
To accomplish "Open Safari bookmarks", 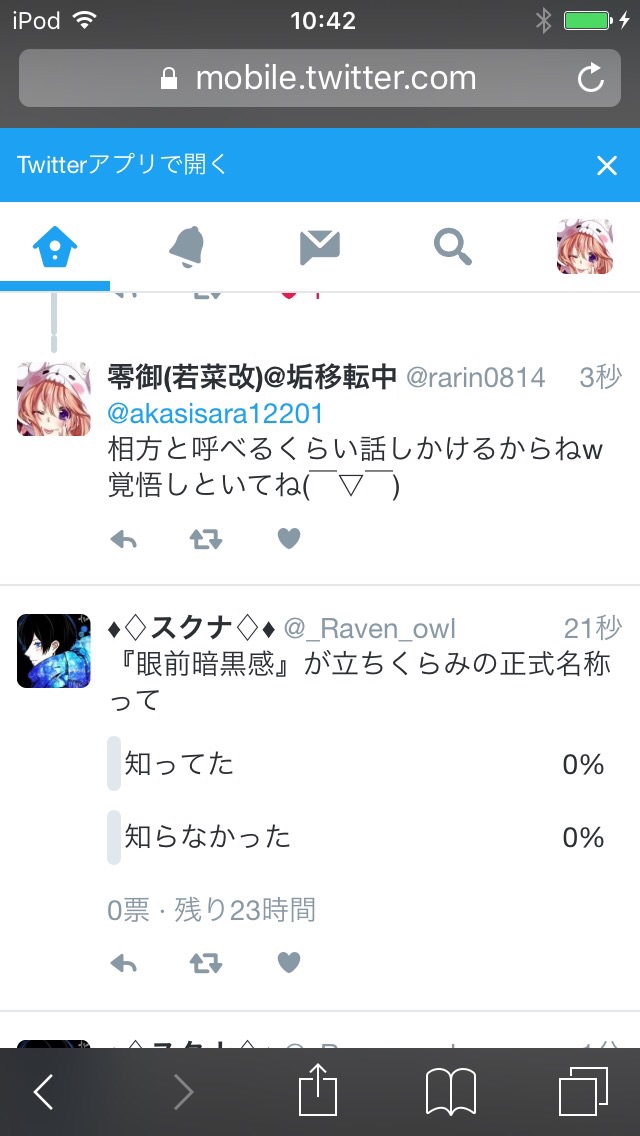I will [450, 1092].
